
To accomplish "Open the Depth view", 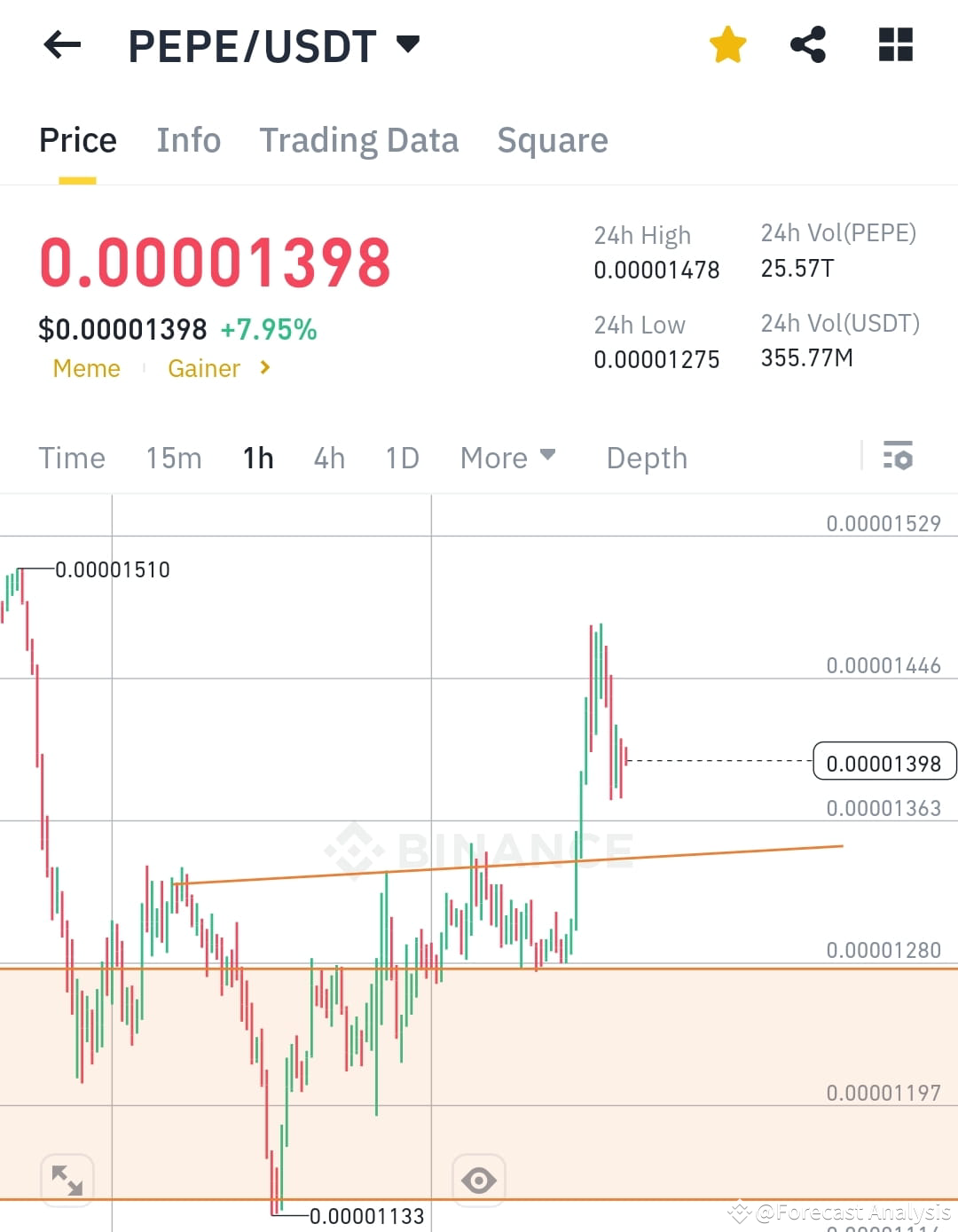I will [646, 458].
